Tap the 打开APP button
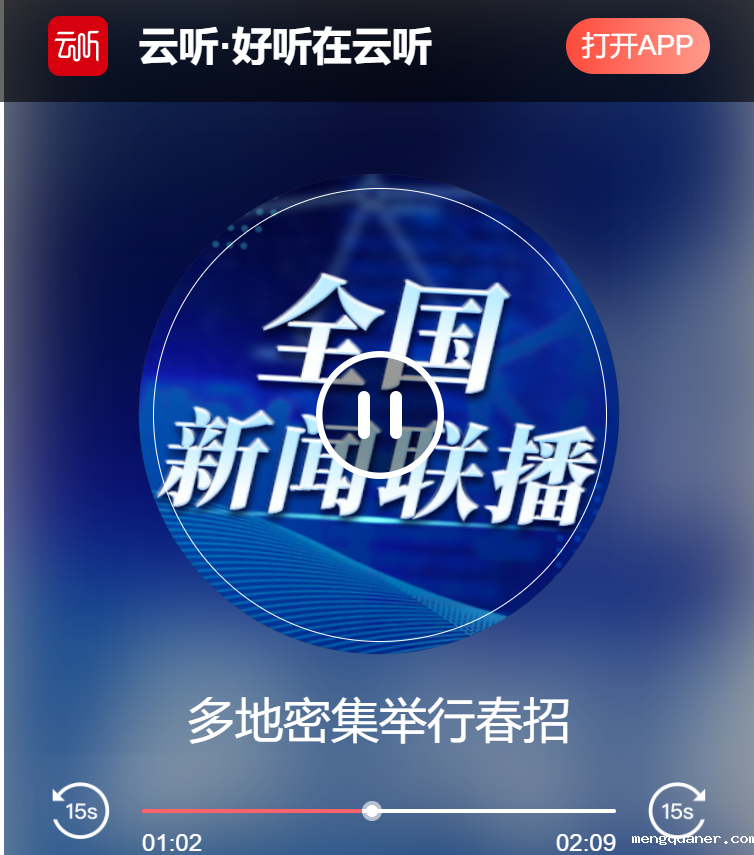The width and height of the screenshot is (754, 855). 637,46
